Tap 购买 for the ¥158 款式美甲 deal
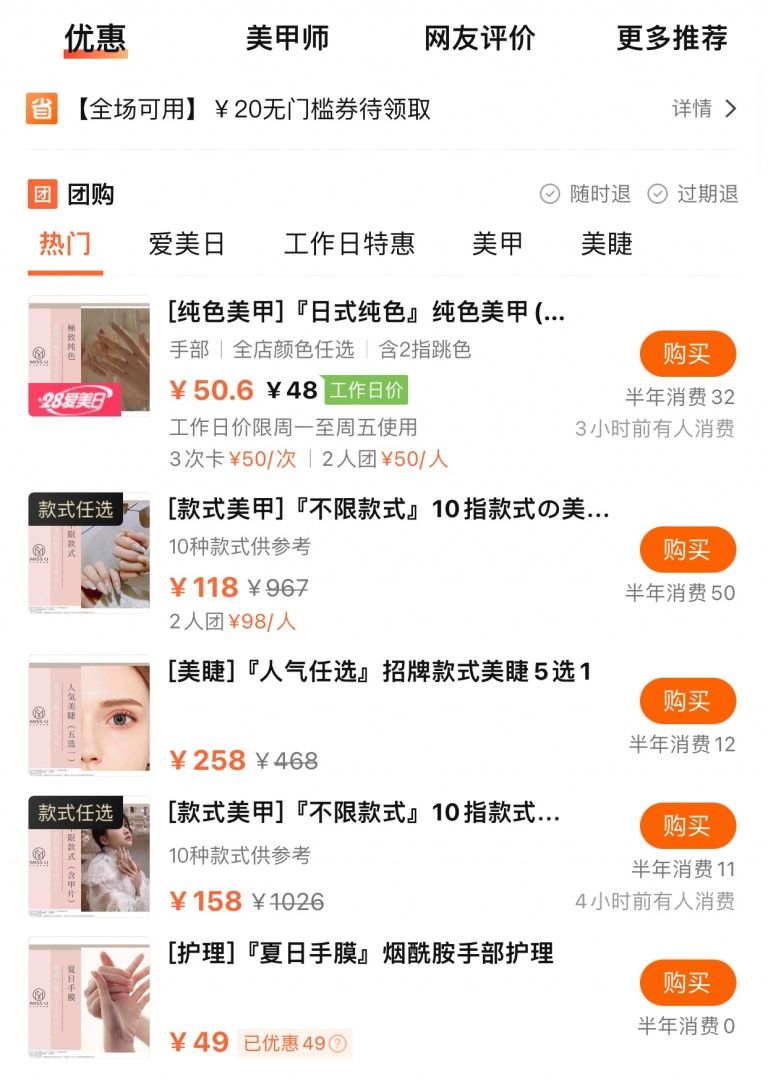The height and width of the screenshot is (1080, 768). [x=687, y=826]
